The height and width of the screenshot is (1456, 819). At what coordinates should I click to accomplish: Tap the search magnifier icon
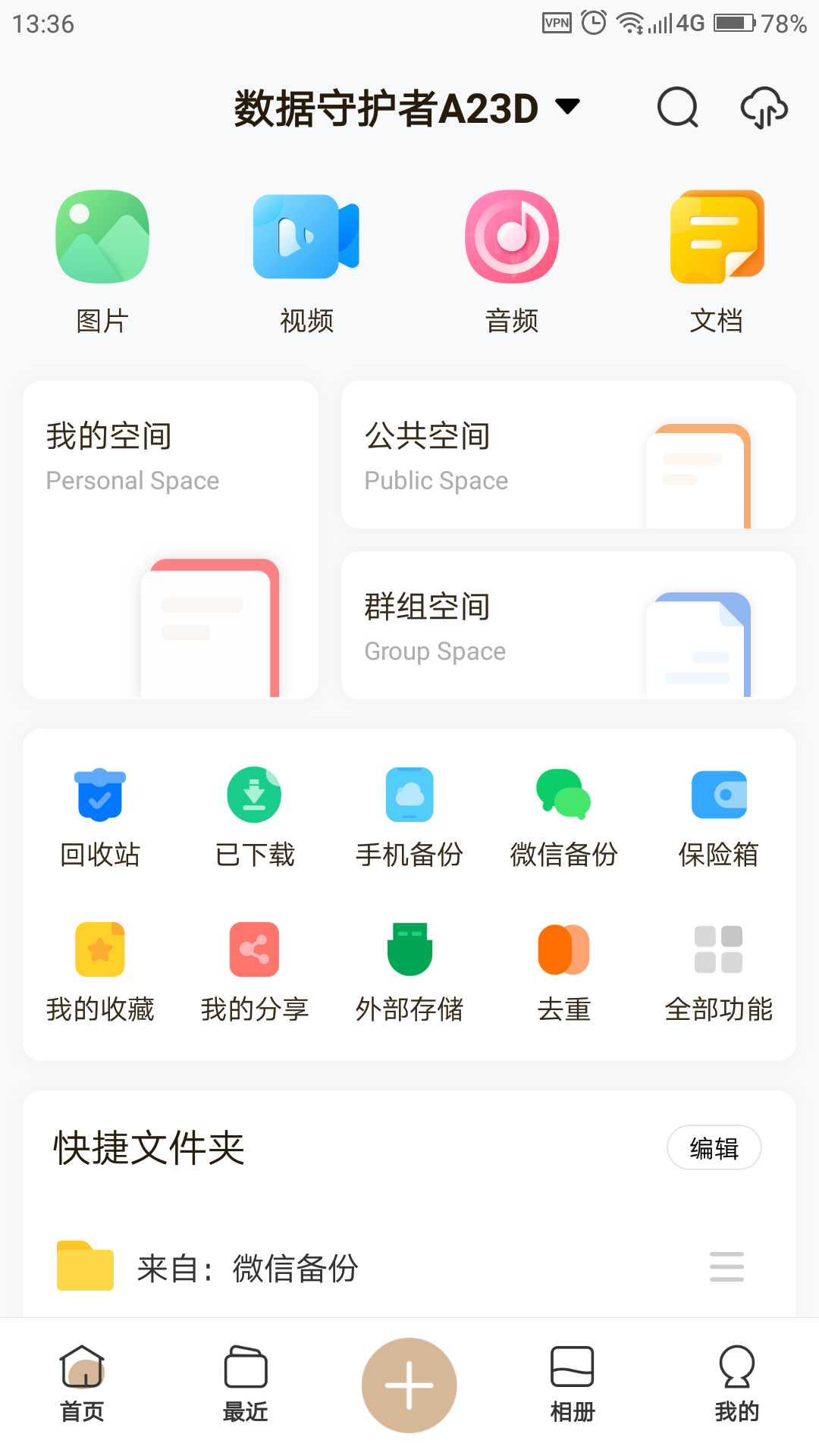[x=676, y=108]
